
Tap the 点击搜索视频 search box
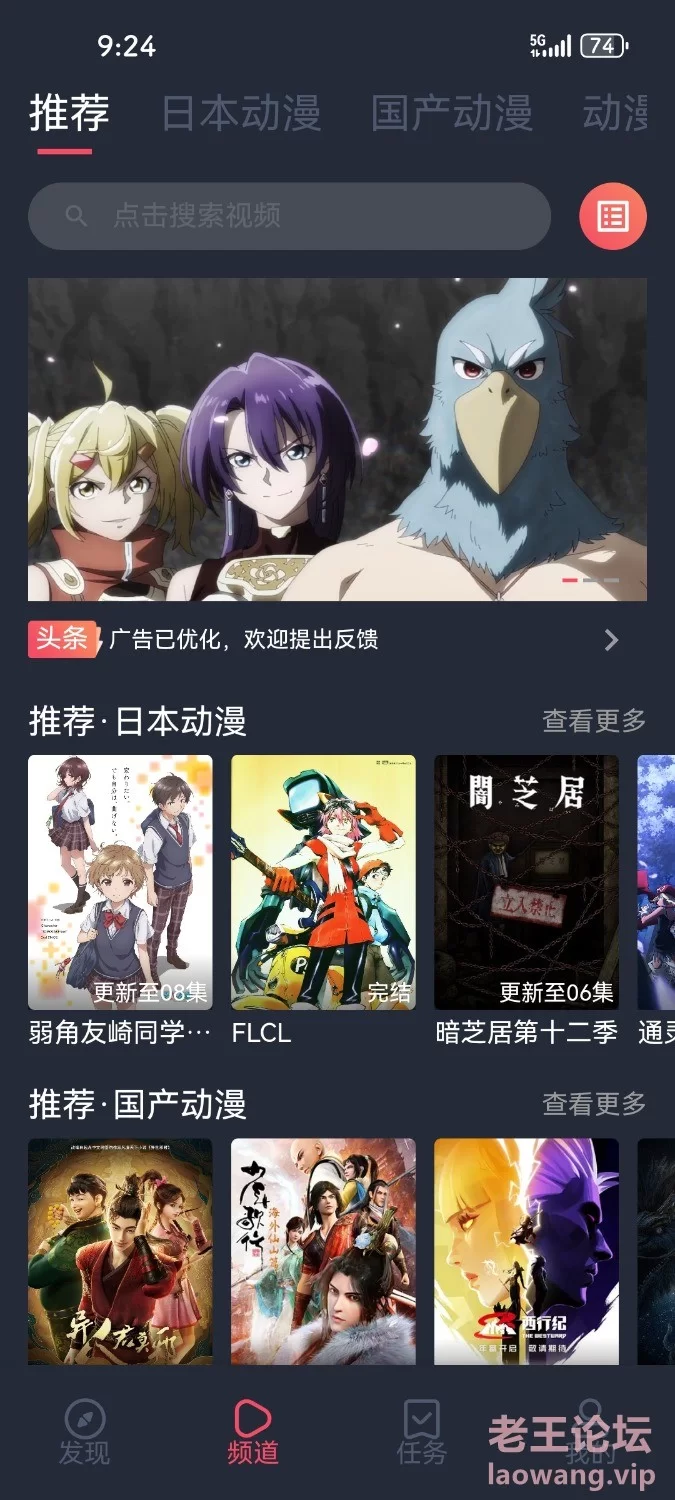point(289,216)
